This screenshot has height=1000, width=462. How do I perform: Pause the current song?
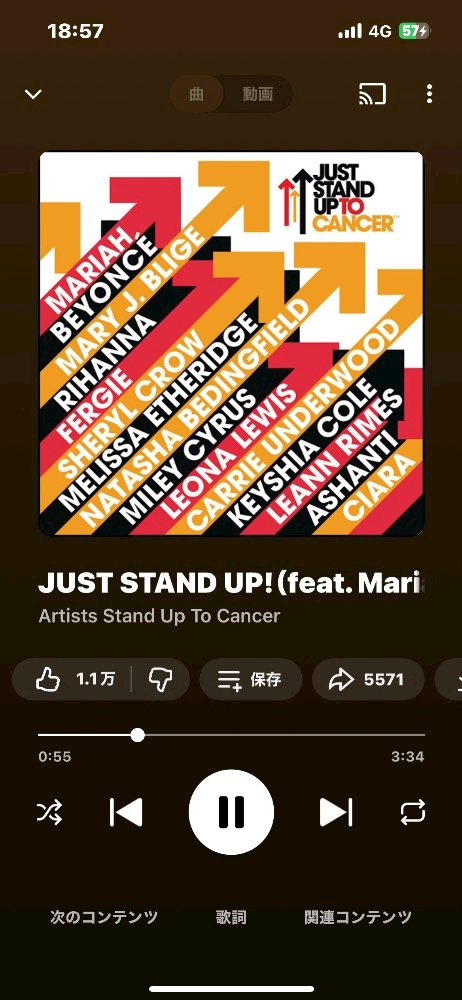click(231, 812)
